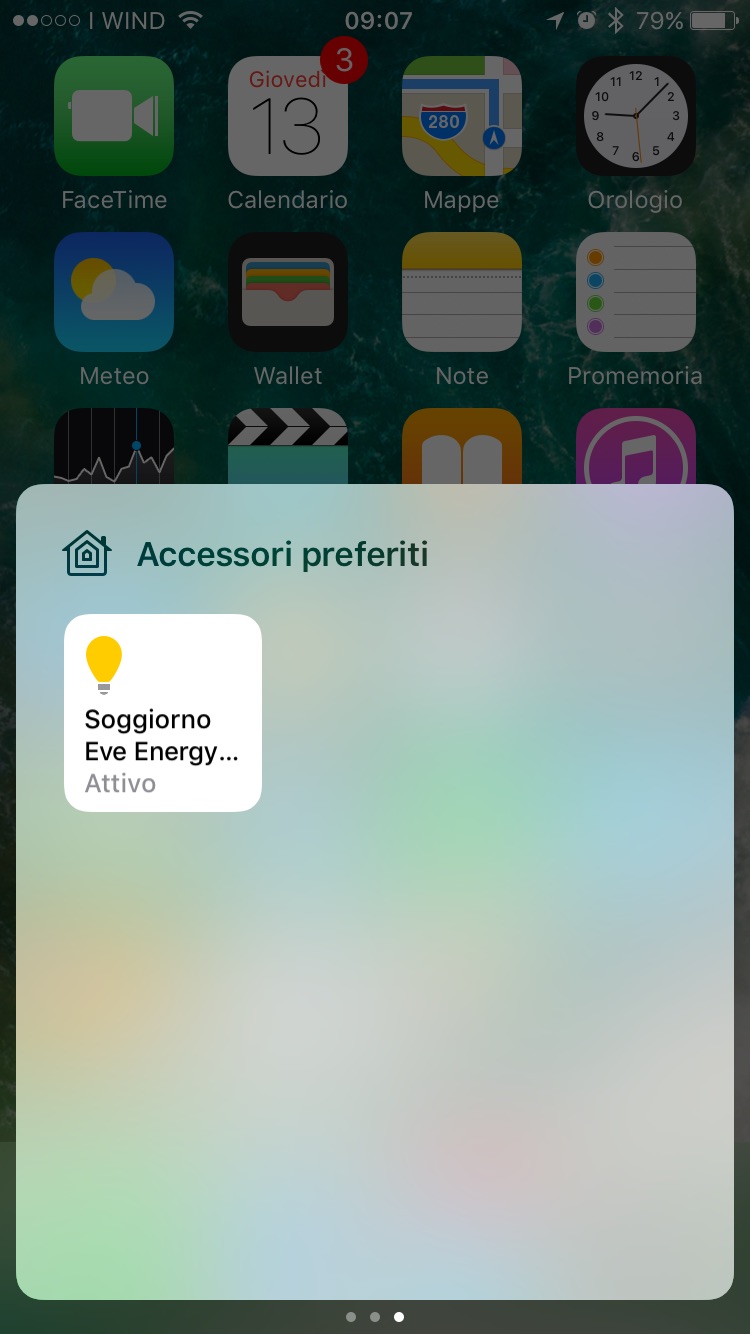The image size is (750, 1334).
Task: Open the Promemoria reminders app
Action: pyautogui.click(x=635, y=292)
